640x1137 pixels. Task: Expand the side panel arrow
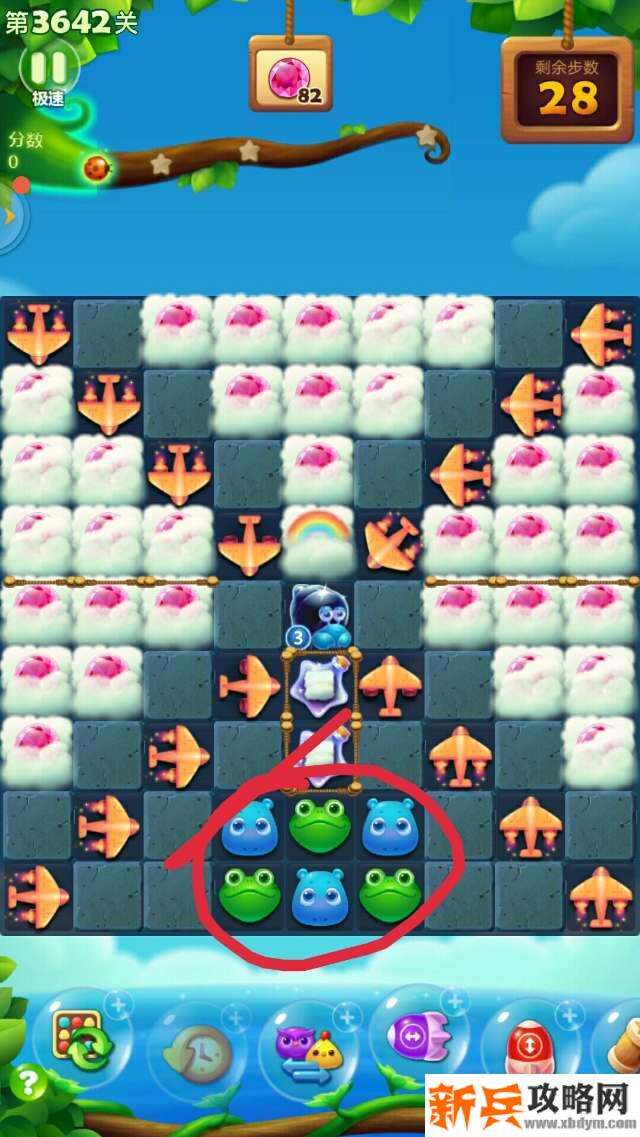(x=9, y=216)
